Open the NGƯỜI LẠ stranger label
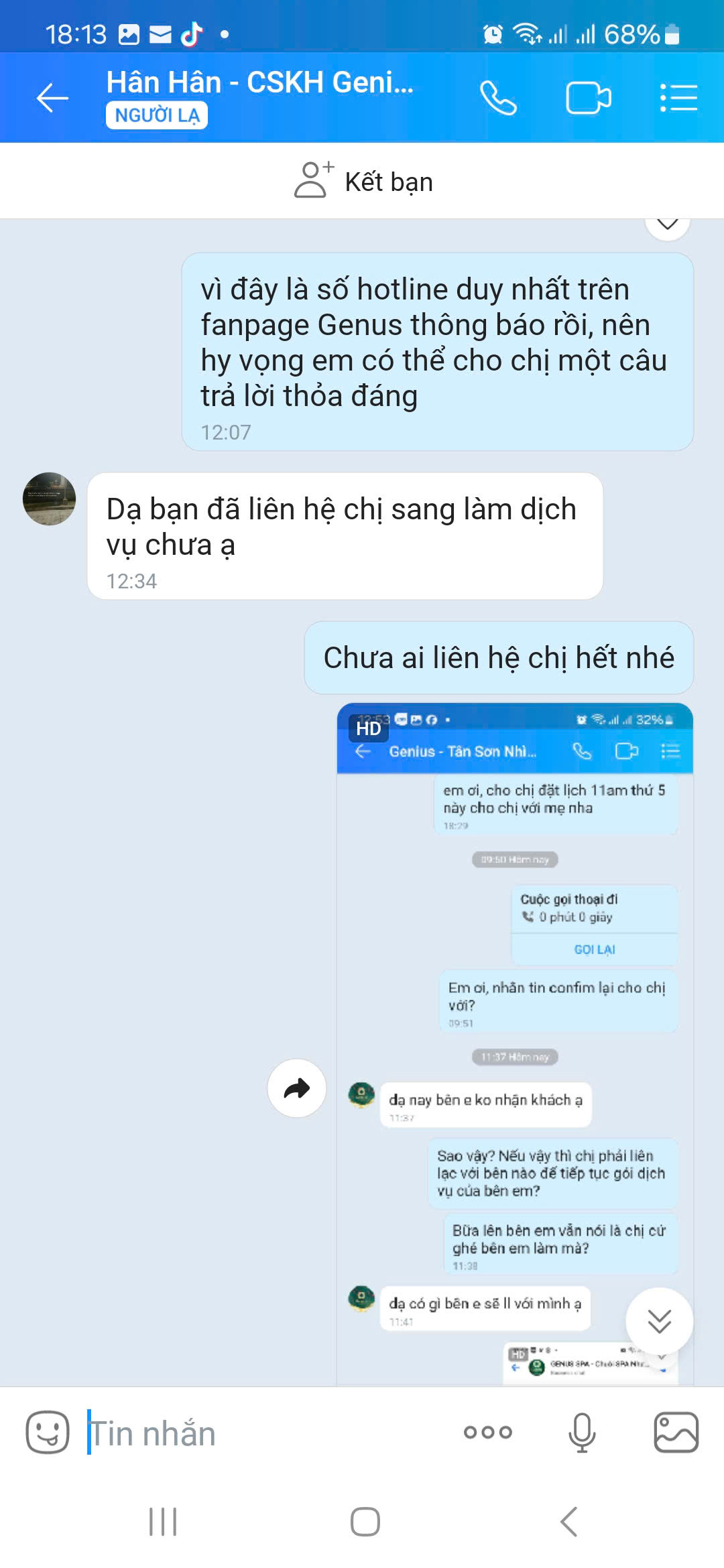This screenshot has width=724, height=1568. click(157, 115)
